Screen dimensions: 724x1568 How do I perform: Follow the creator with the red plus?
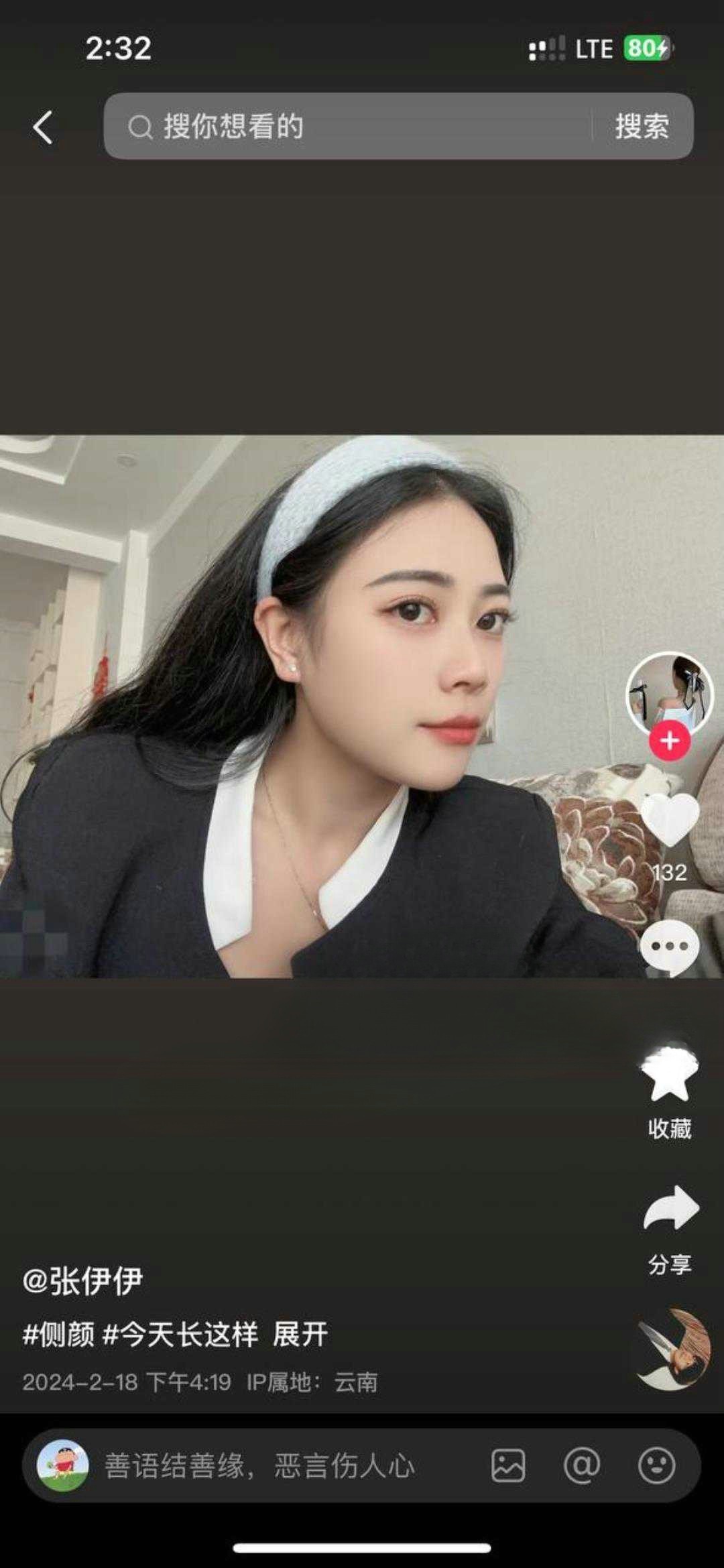coord(669,741)
